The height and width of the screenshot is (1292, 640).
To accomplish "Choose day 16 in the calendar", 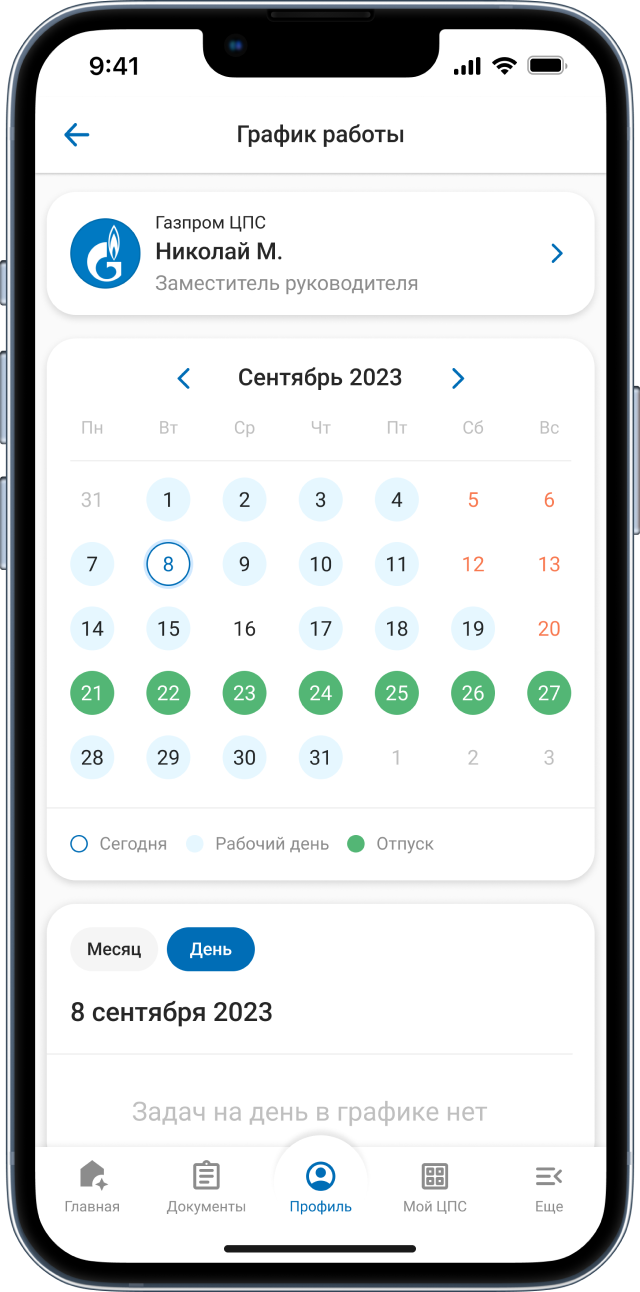I will point(245,629).
